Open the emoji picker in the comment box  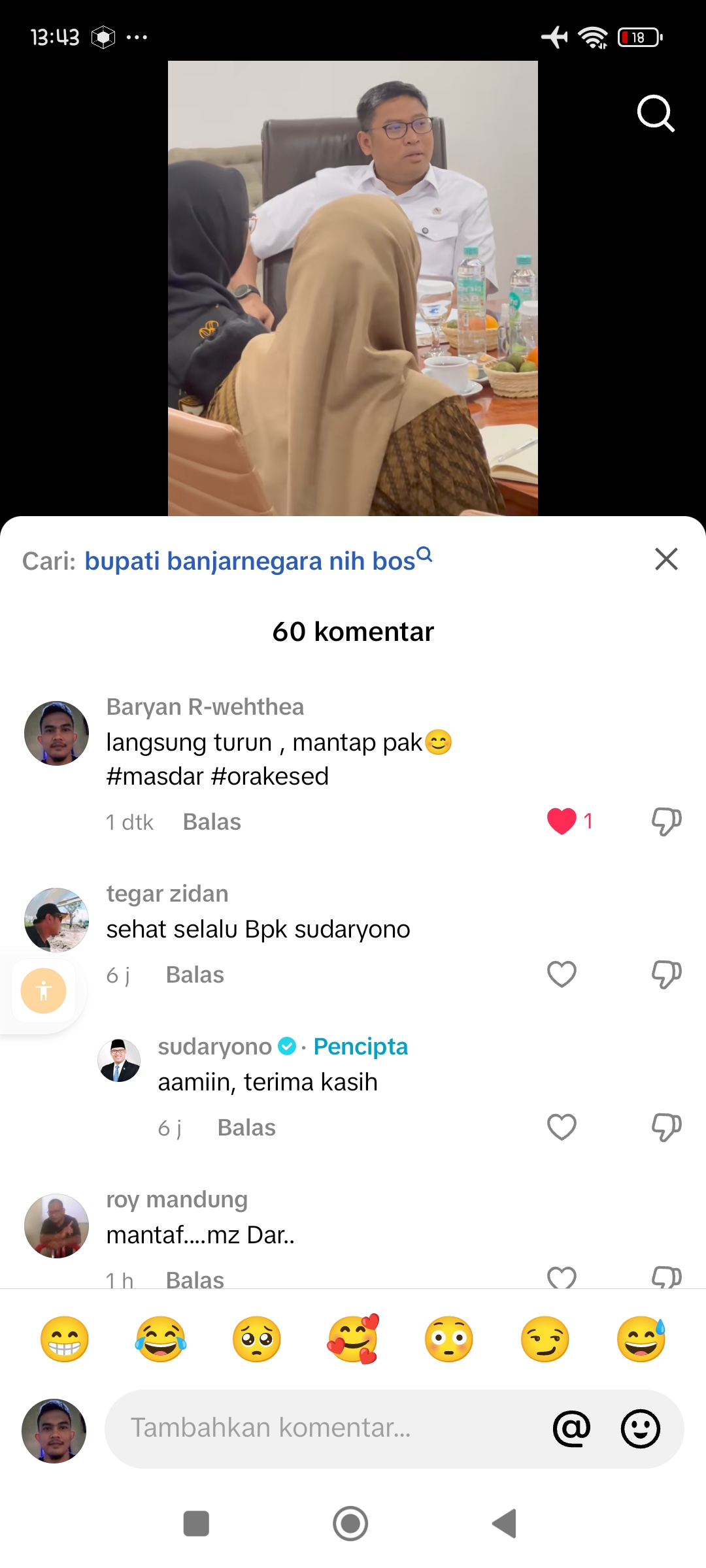tap(641, 1429)
